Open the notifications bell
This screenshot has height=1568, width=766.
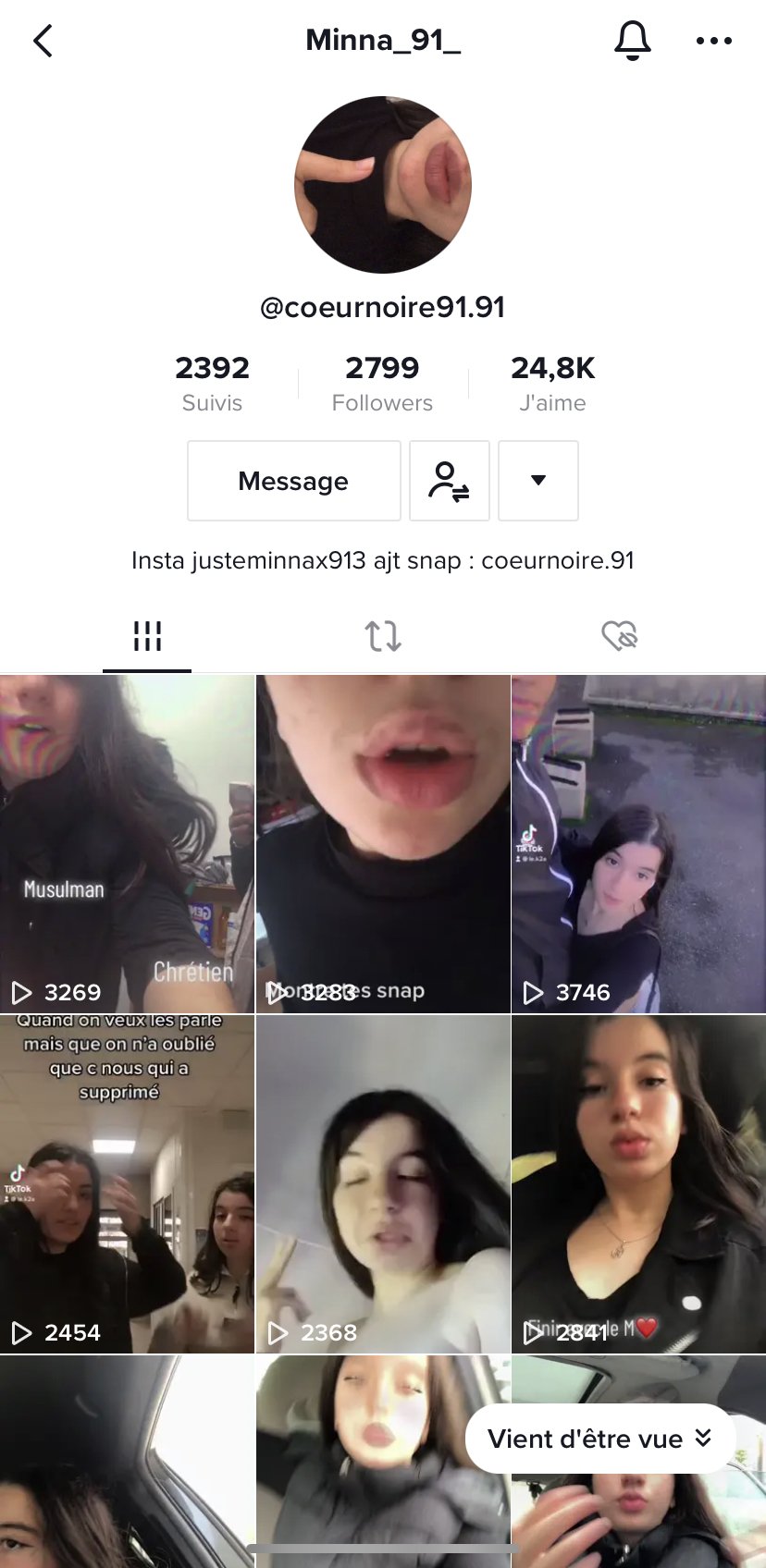(x=633, y=41)
